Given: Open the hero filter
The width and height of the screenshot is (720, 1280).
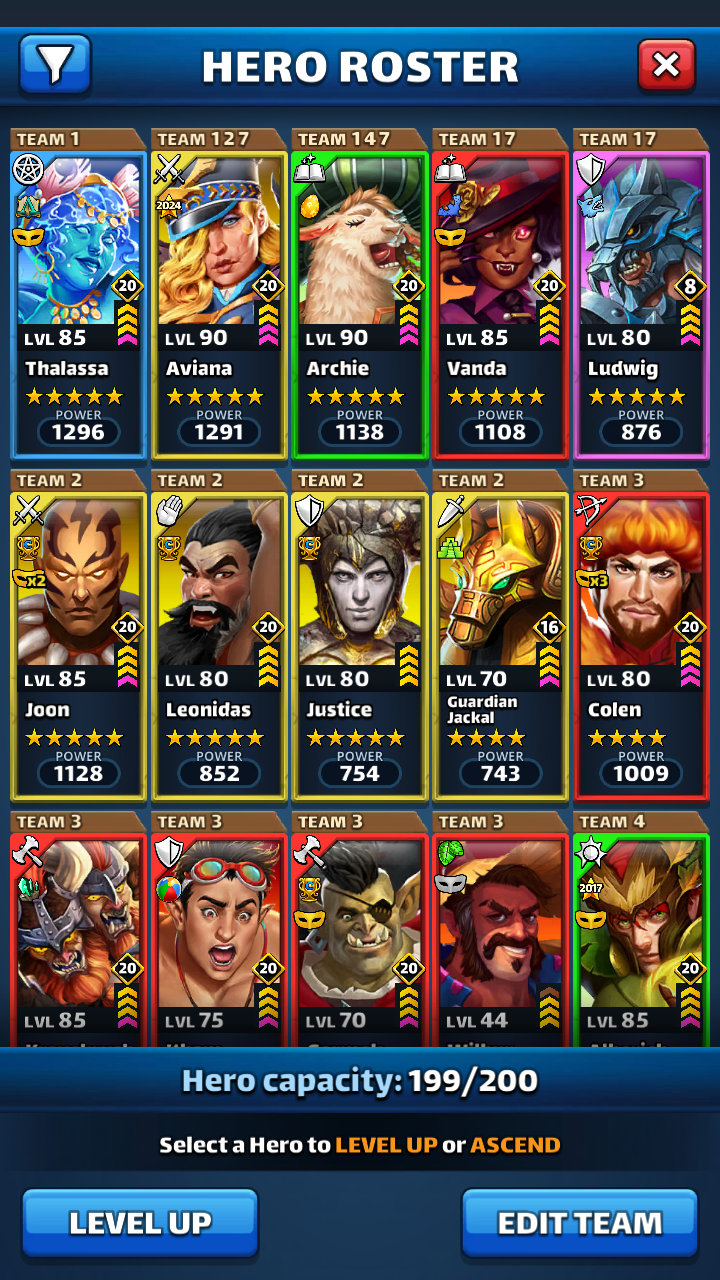Looking at the screenshot, I should click(55, 65).
